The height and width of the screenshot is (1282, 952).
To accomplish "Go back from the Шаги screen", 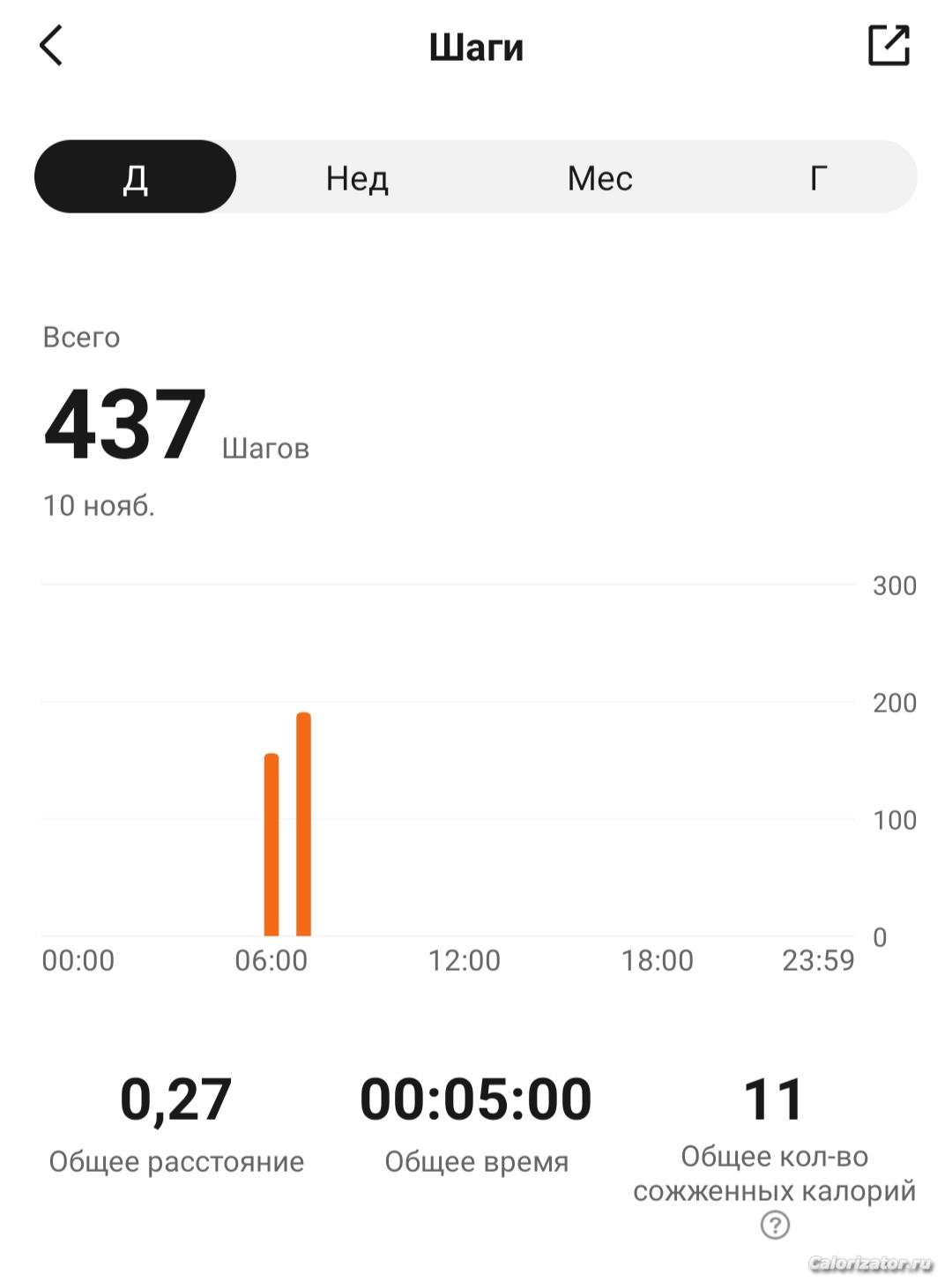I will (51, 46).
